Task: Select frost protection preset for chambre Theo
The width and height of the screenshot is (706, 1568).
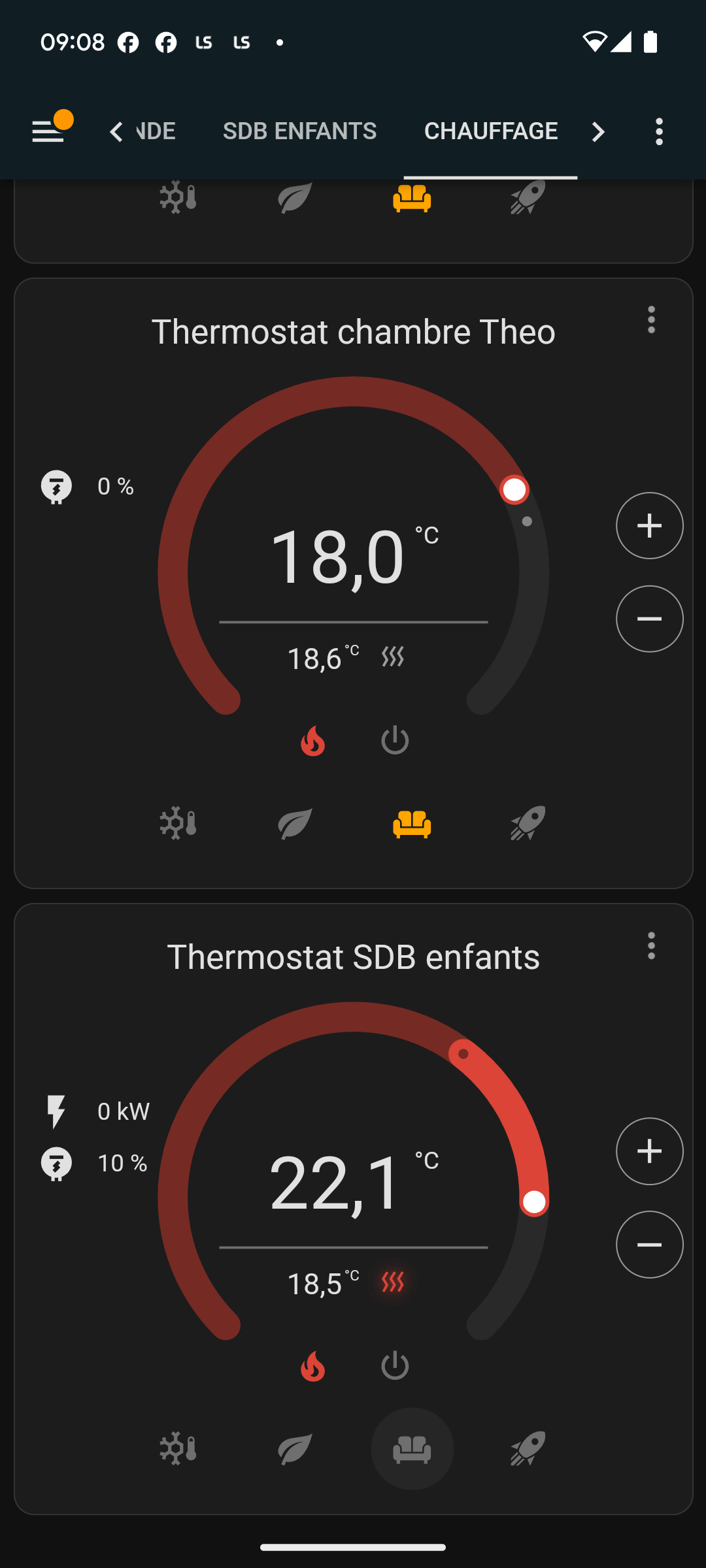Action: click(x=178, y=823)
